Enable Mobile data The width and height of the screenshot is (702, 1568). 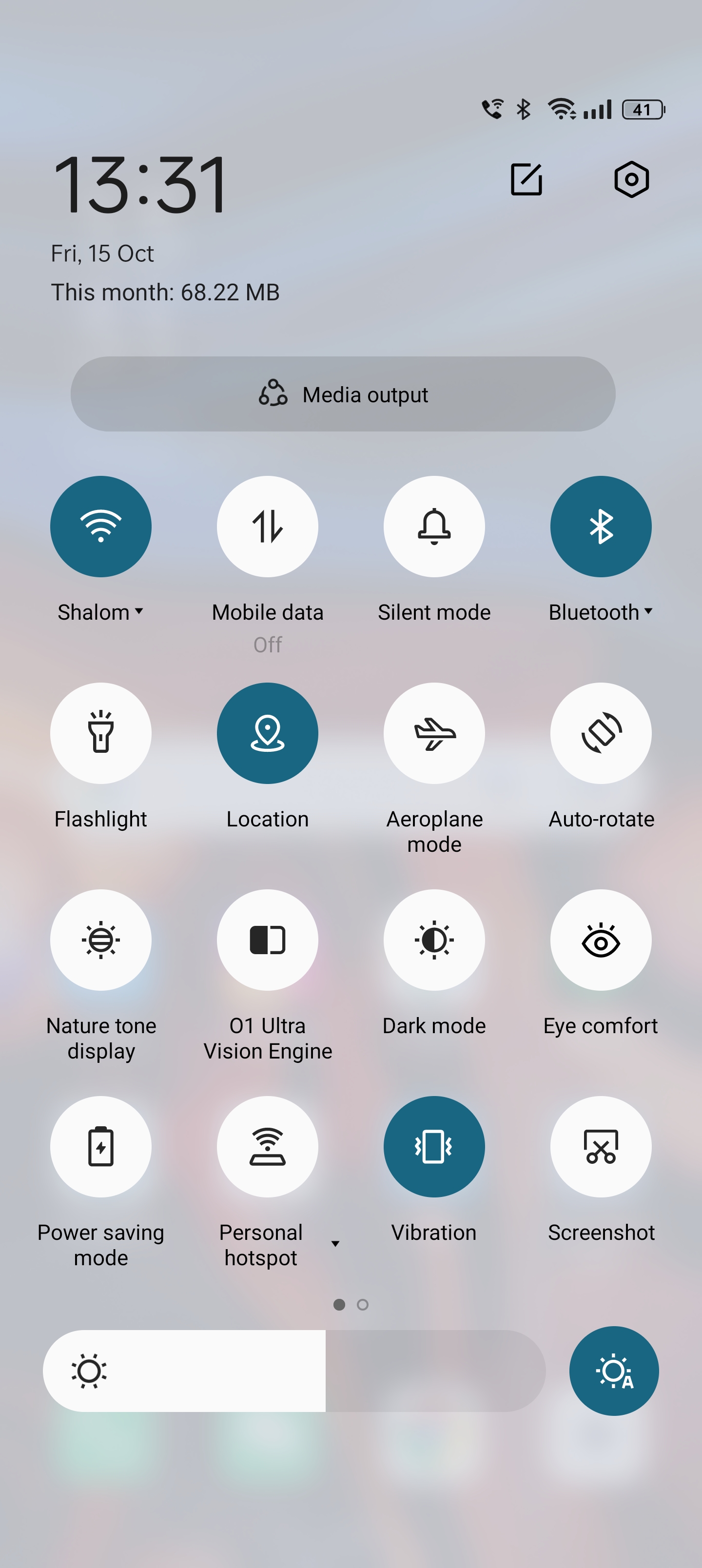tap(267, 527)
